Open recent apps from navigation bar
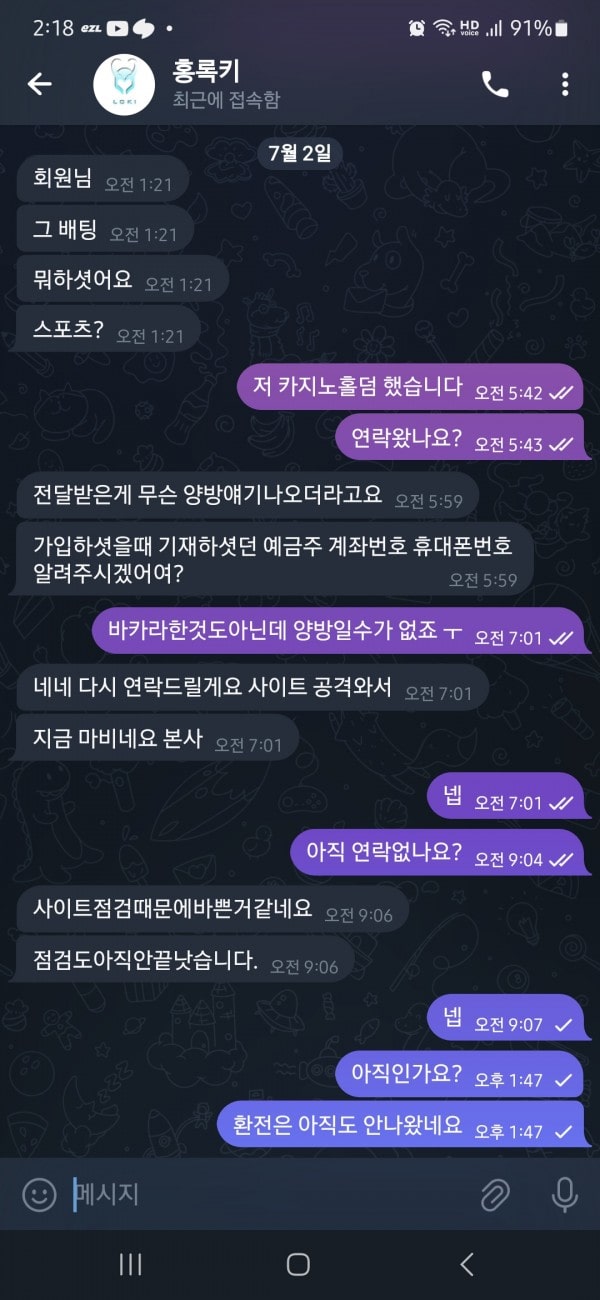Screen dimensions: 600x1300 pyautogui.click(x=131, y=1264)
